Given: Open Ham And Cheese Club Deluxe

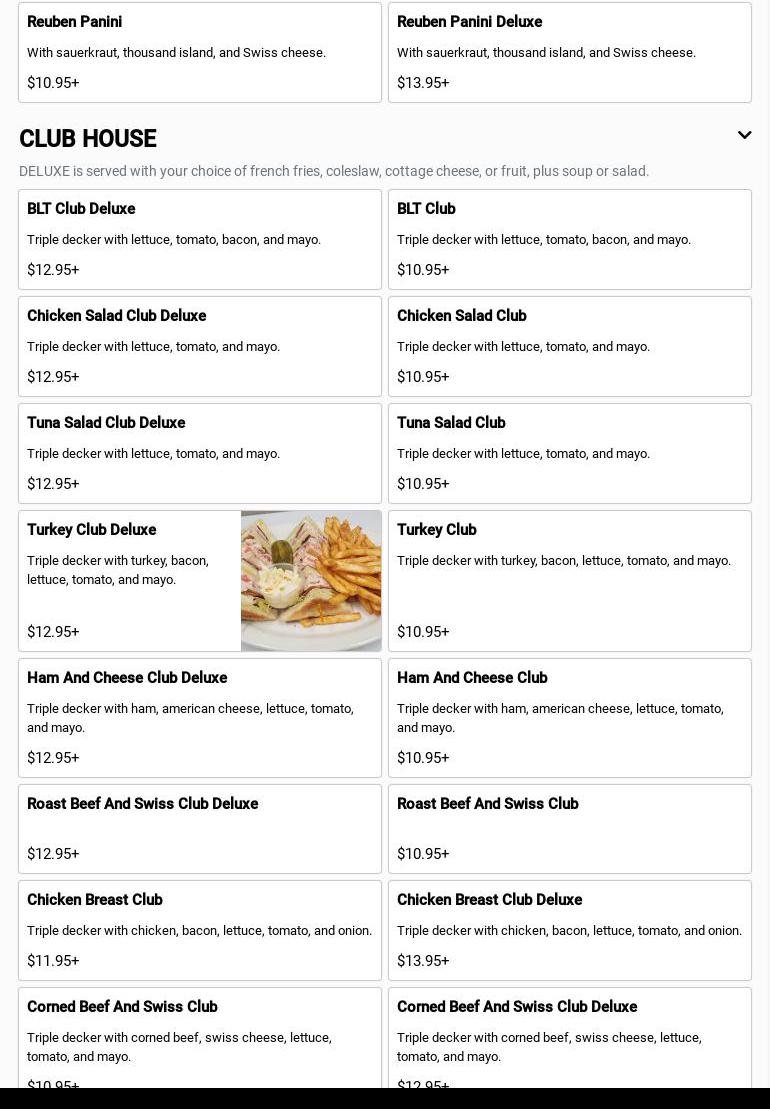Looking at the screenshot, I should [x=200, y=717].
